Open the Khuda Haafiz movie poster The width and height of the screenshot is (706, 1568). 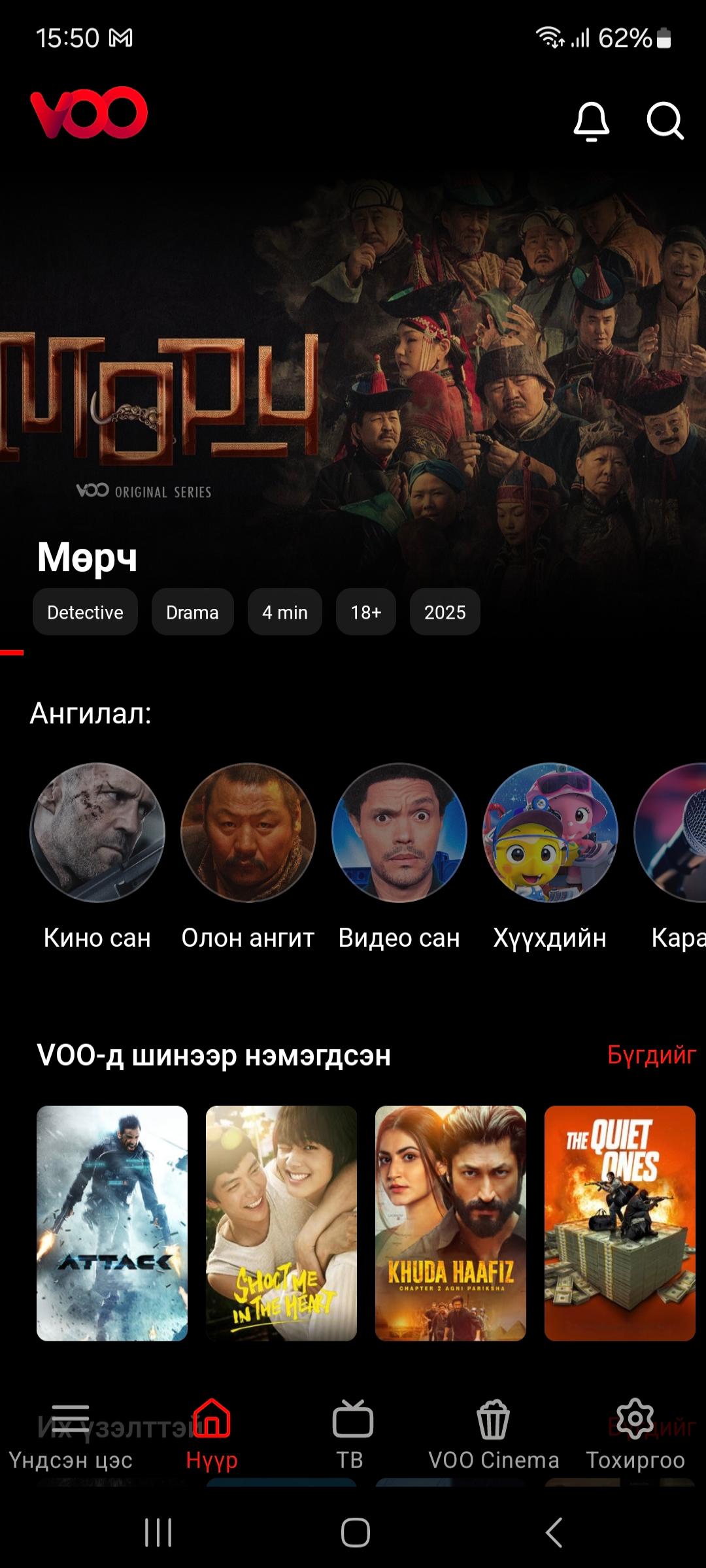(x=450, y=1223)
